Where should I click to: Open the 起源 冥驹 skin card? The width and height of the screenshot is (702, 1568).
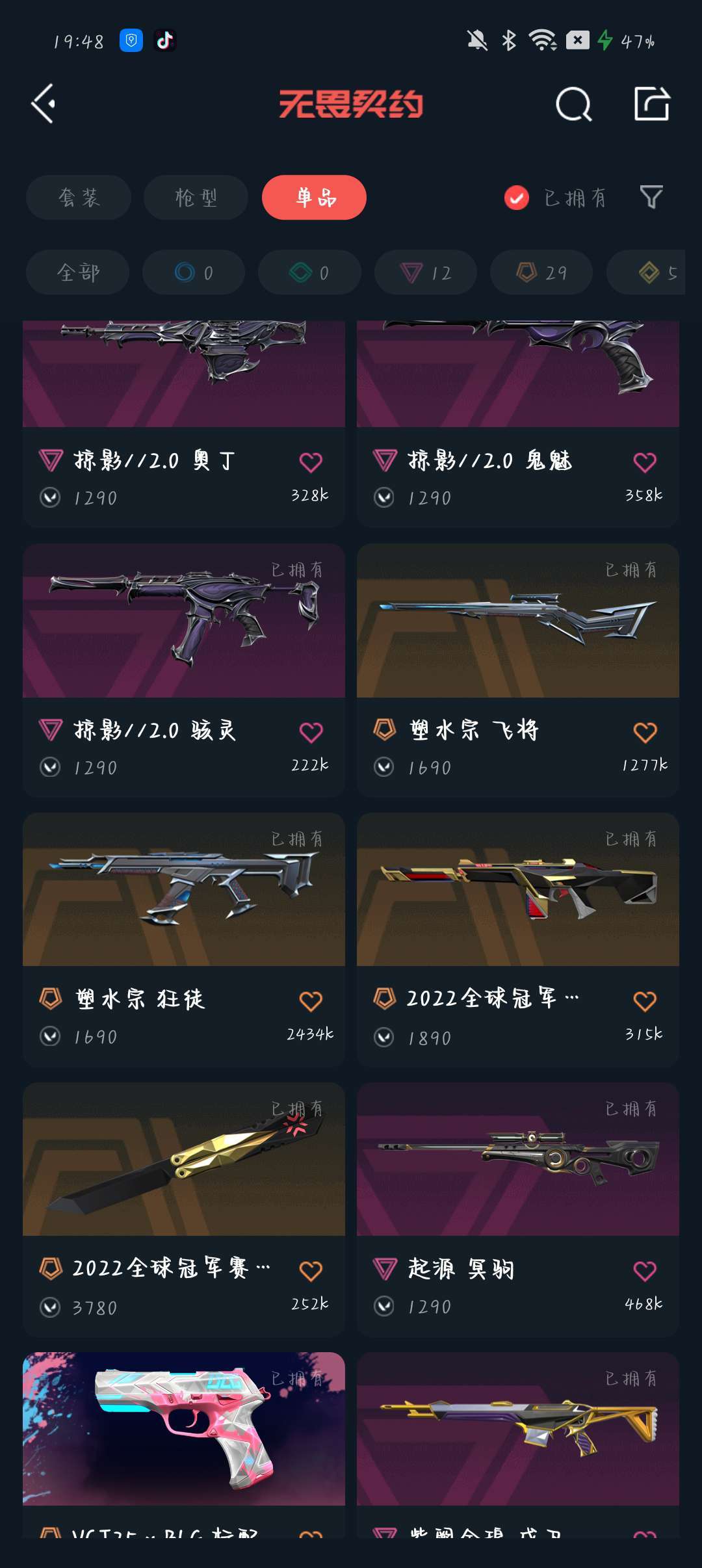click(x=518, y=1209)
